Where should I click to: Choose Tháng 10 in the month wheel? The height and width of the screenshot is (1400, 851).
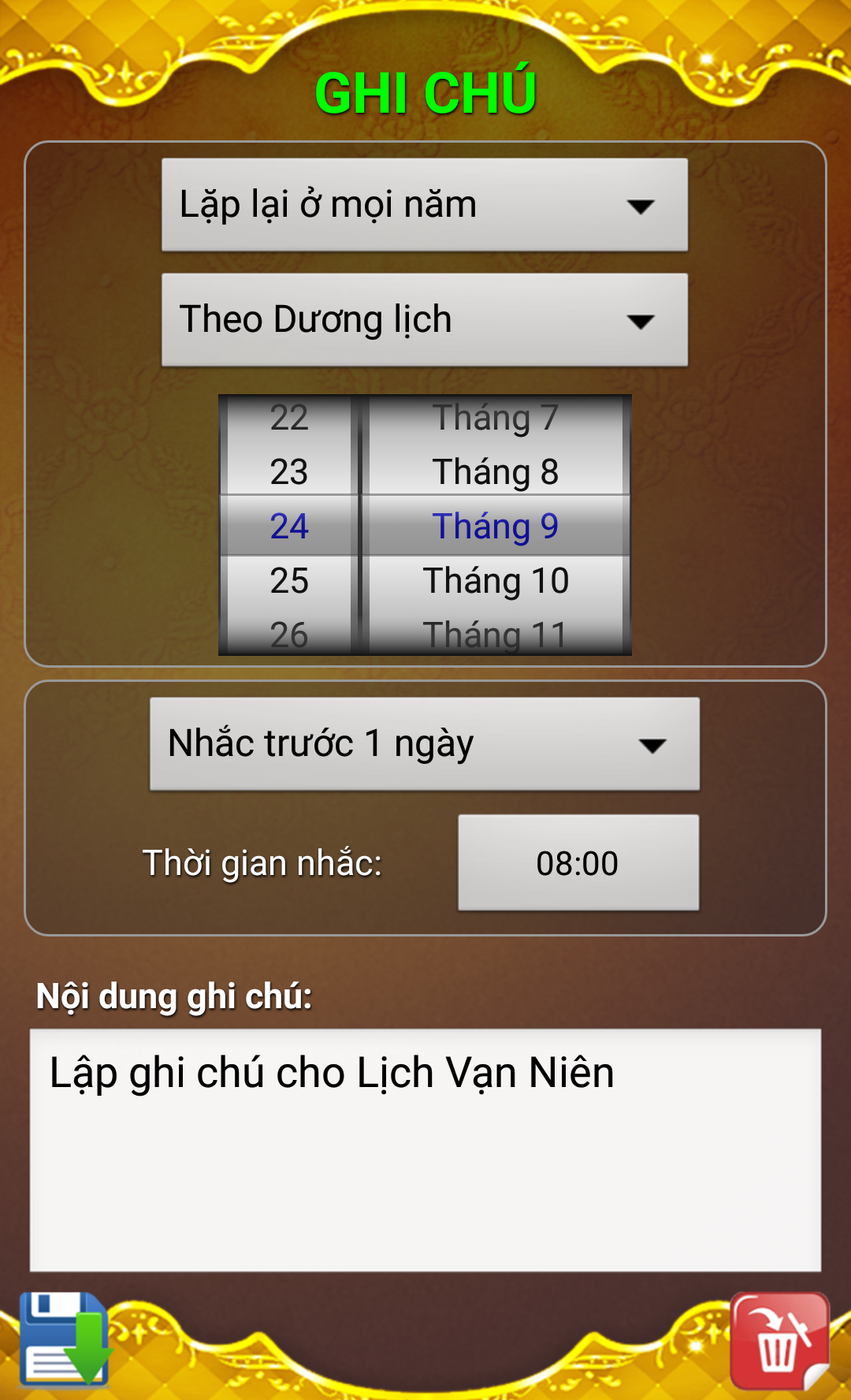click(496, 581)
